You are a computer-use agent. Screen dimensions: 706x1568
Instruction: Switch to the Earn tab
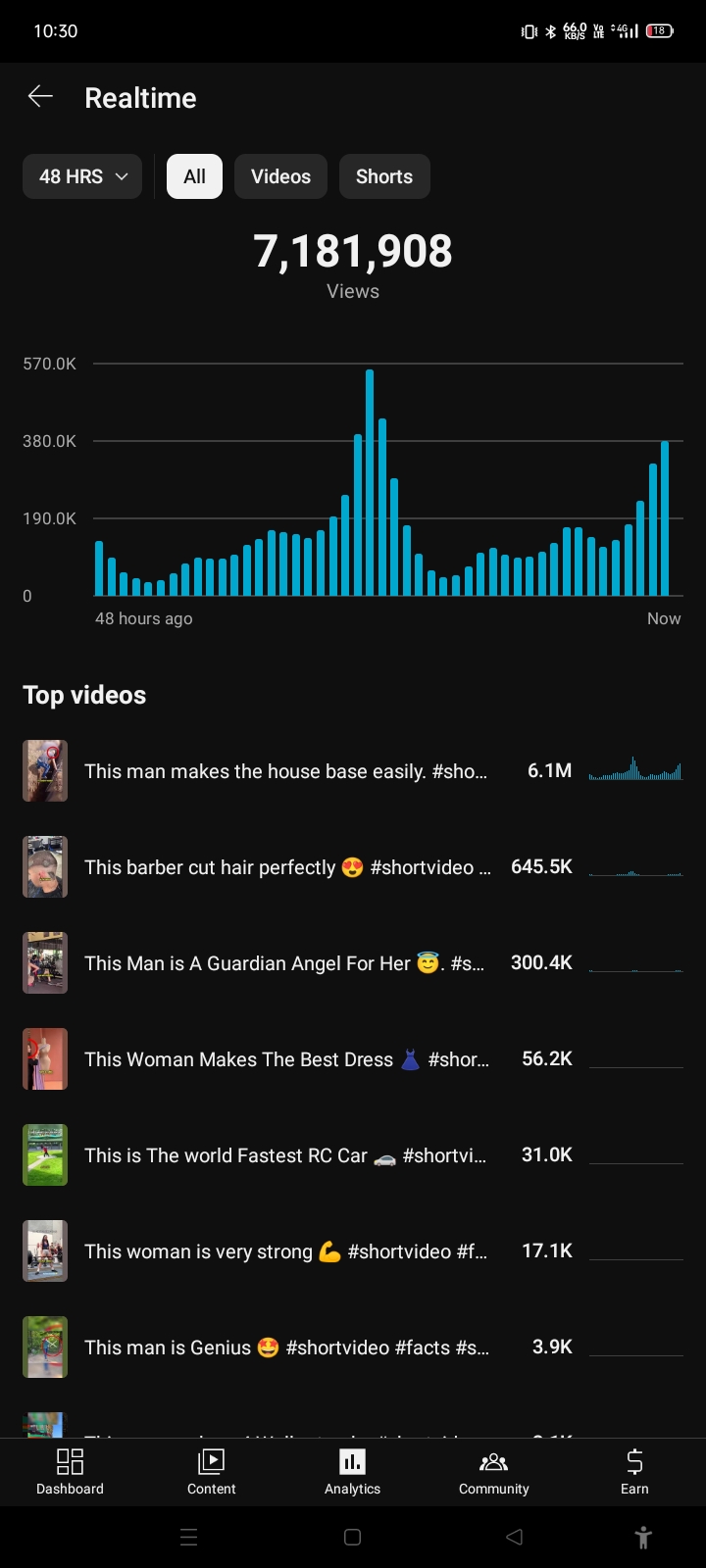click(x=634, y=1472)
